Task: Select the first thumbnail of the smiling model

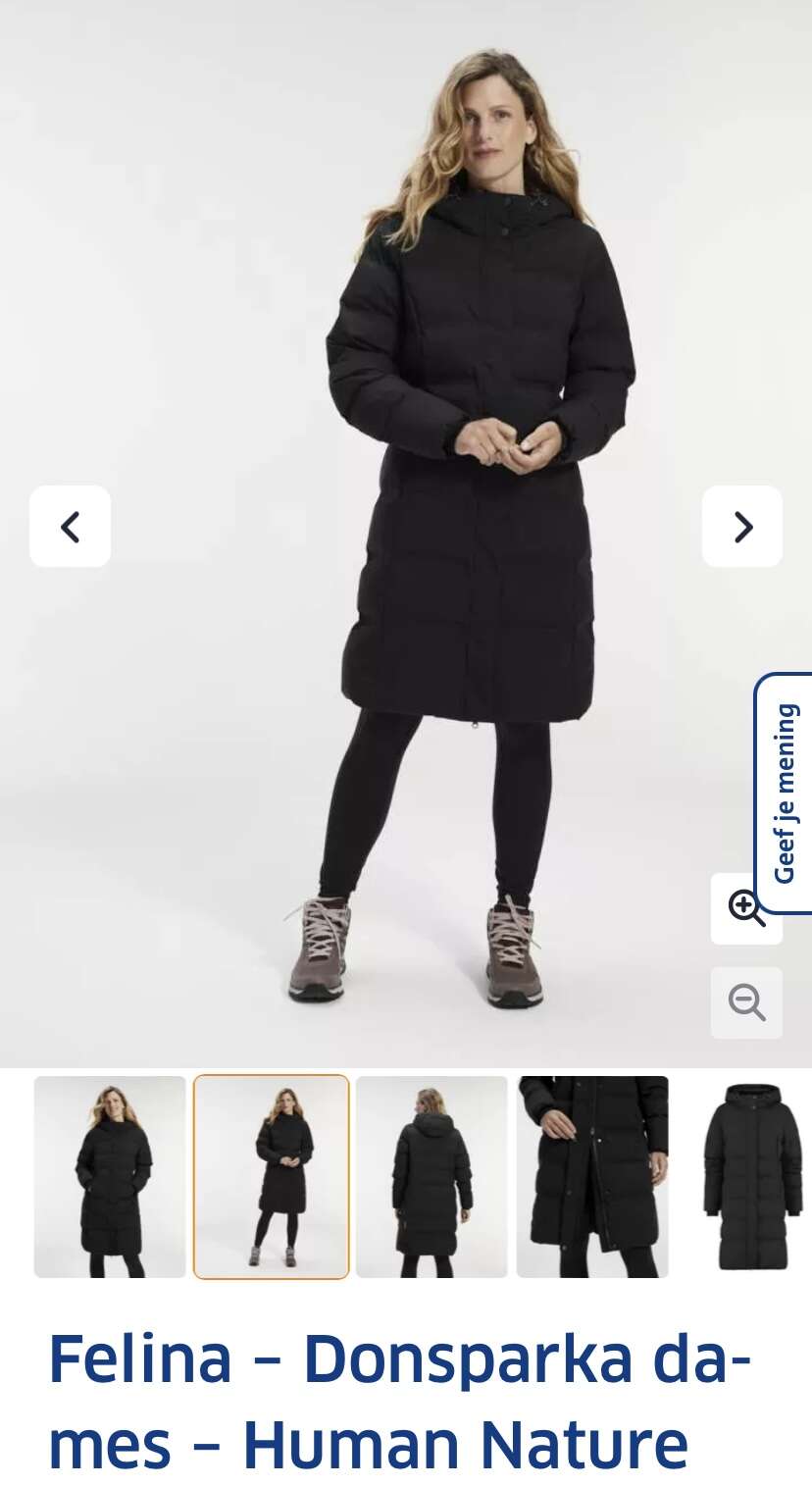Action: (x=110, y=1177)
